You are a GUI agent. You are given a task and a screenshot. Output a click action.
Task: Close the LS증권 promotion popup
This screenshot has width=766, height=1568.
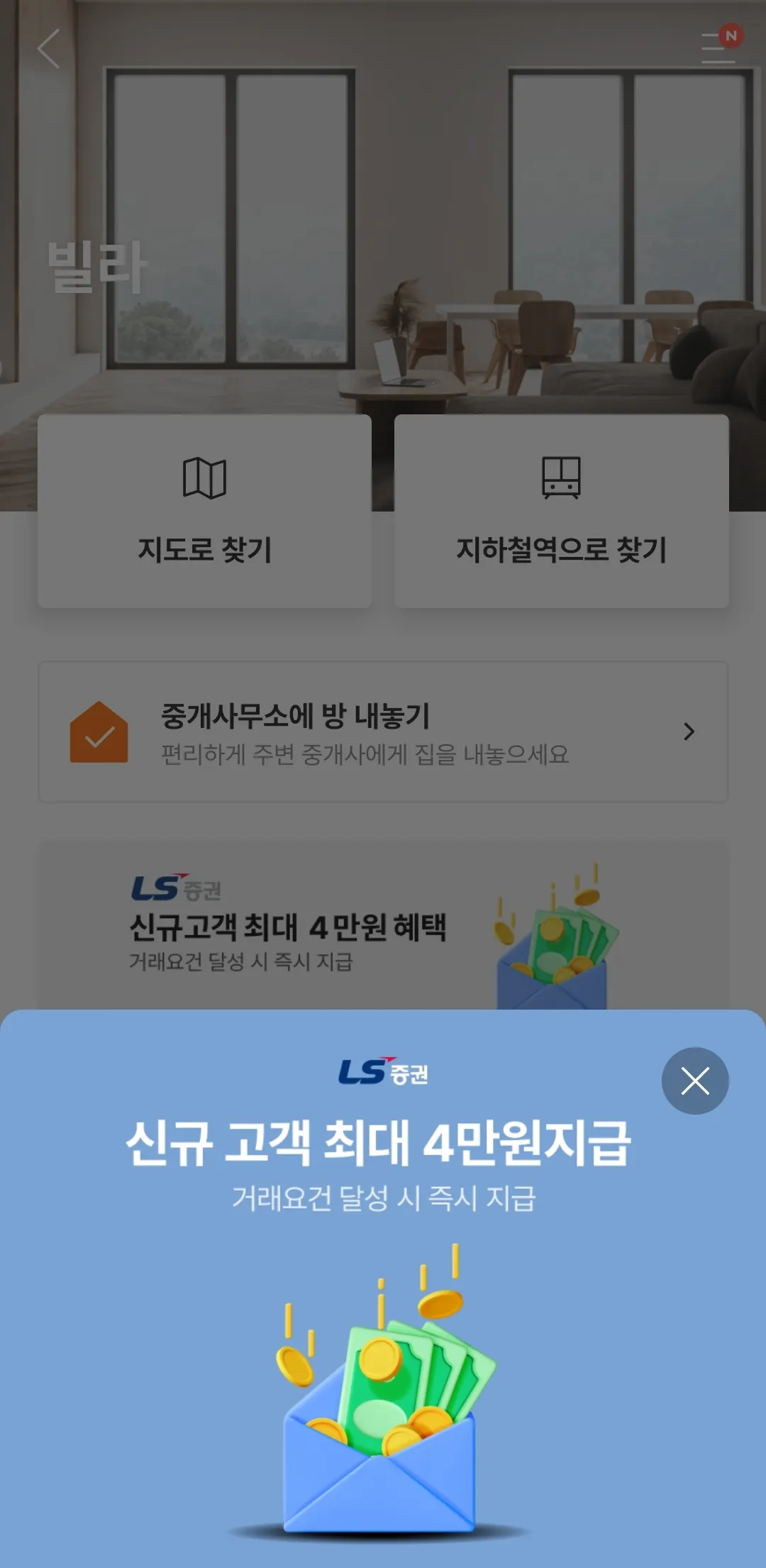pos(694,1081)
